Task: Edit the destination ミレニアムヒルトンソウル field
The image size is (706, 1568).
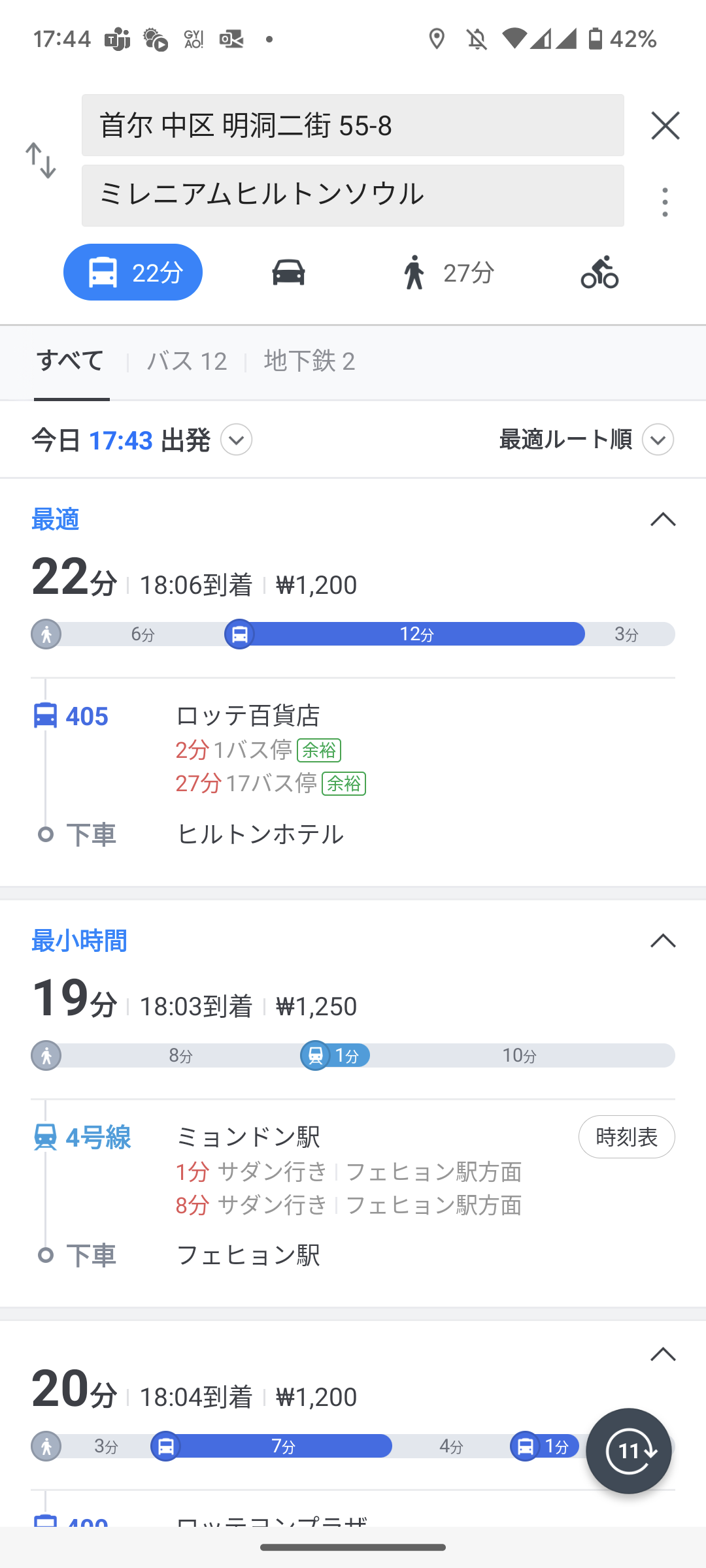Action: pos(353,195)
